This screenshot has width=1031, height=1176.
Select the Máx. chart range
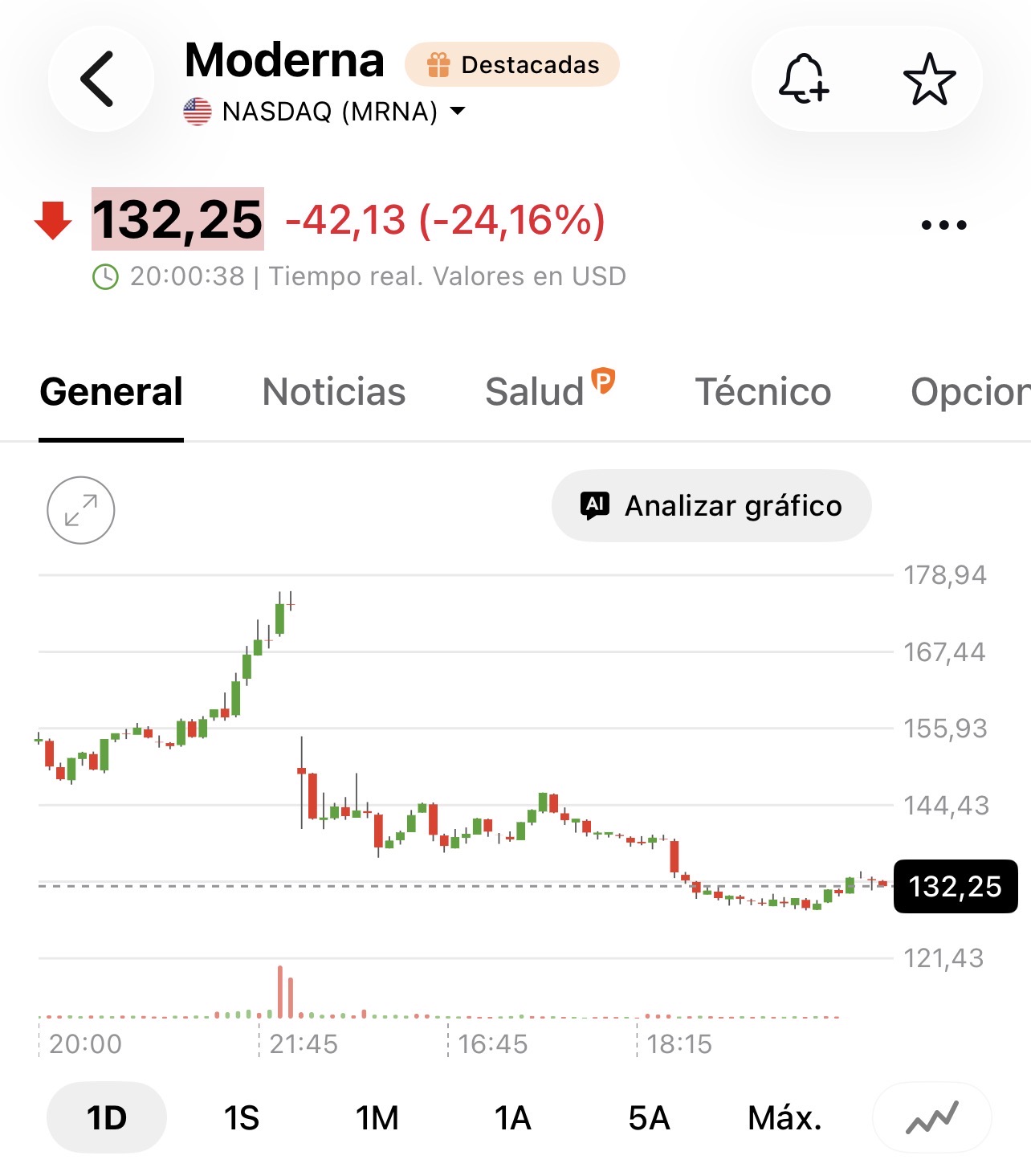pos(785,1117)
